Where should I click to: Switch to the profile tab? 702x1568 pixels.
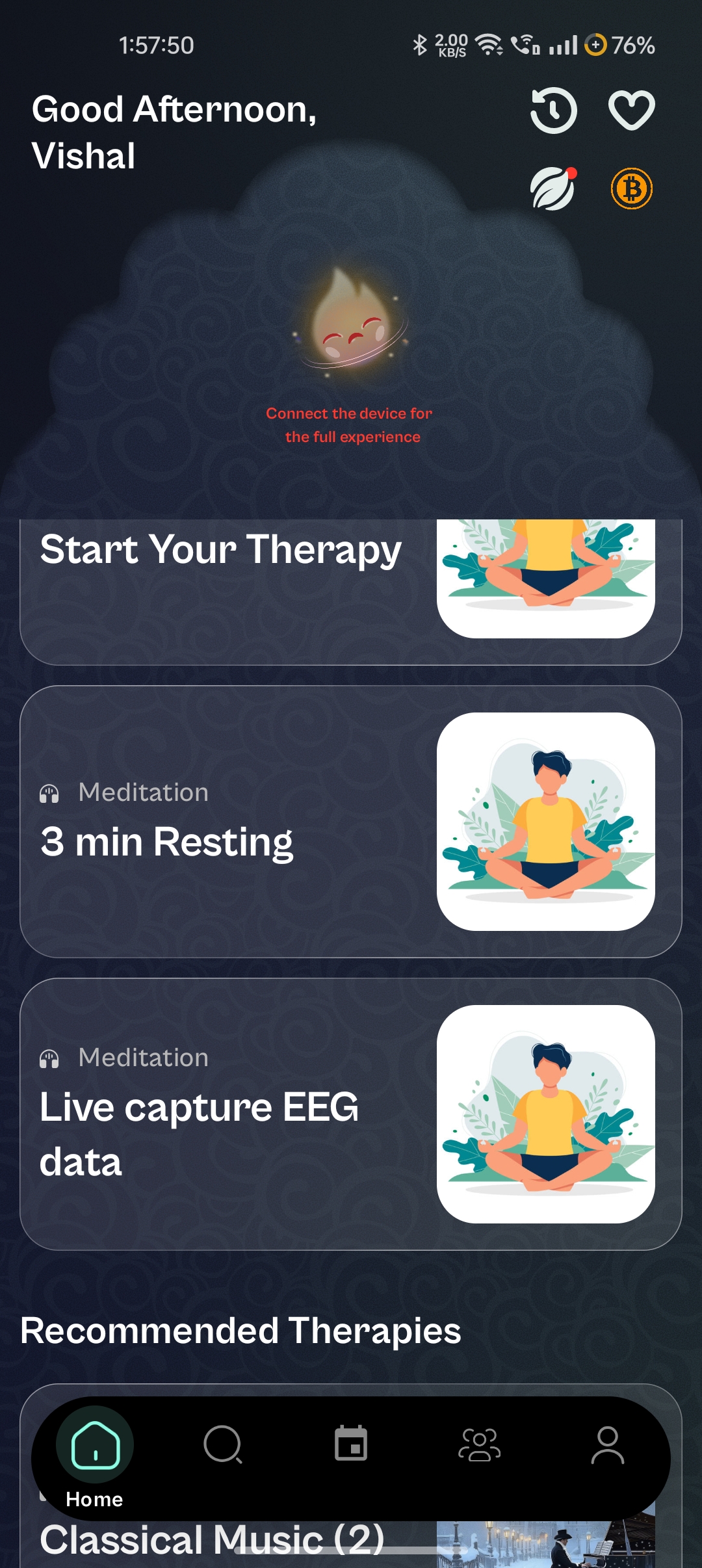pyautogui.click(x=607, y=1444)
